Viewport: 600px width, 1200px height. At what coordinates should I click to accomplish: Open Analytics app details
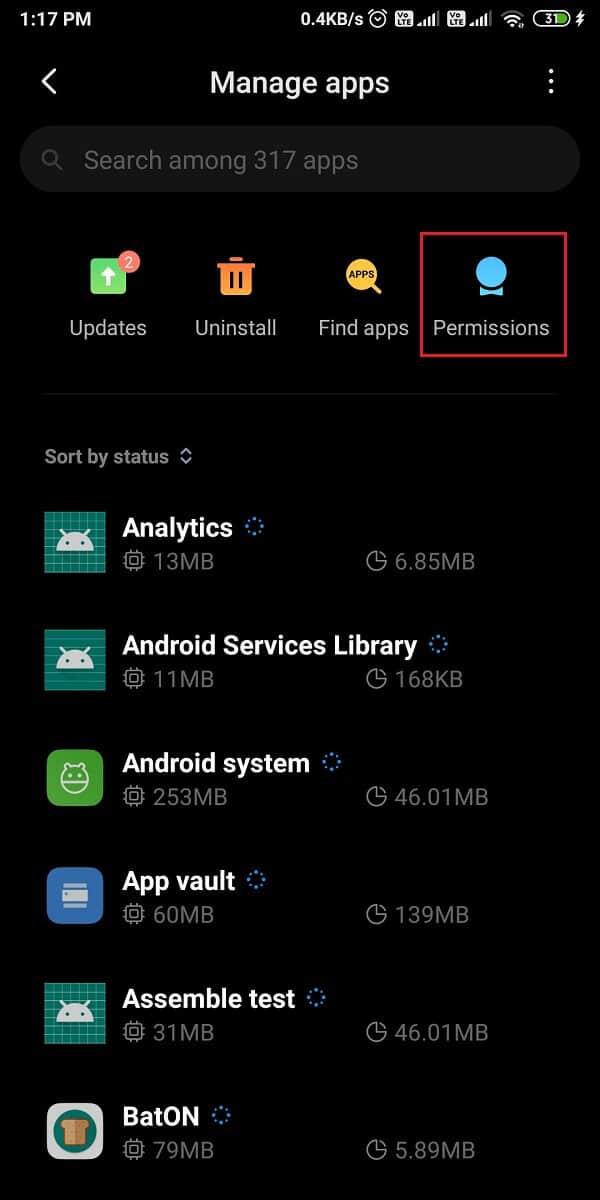click(300, 543)
